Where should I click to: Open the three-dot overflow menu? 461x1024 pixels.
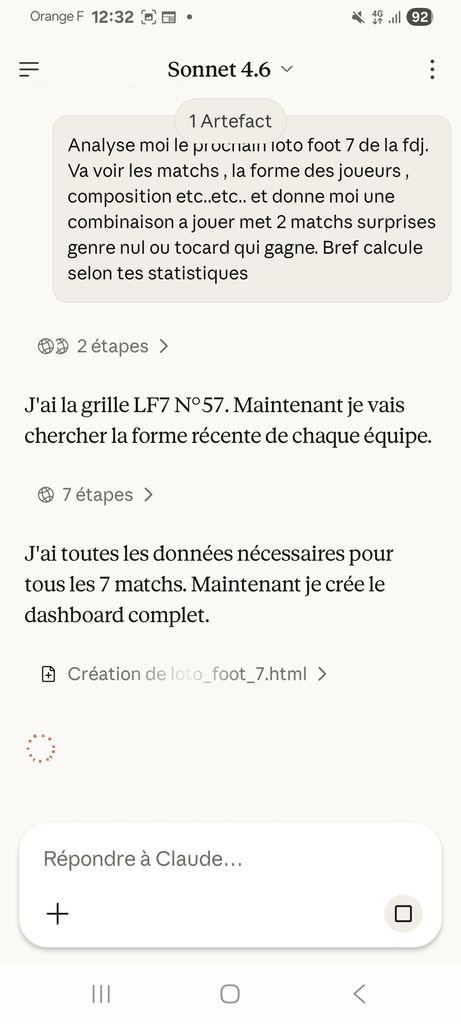tap(432, 69)
